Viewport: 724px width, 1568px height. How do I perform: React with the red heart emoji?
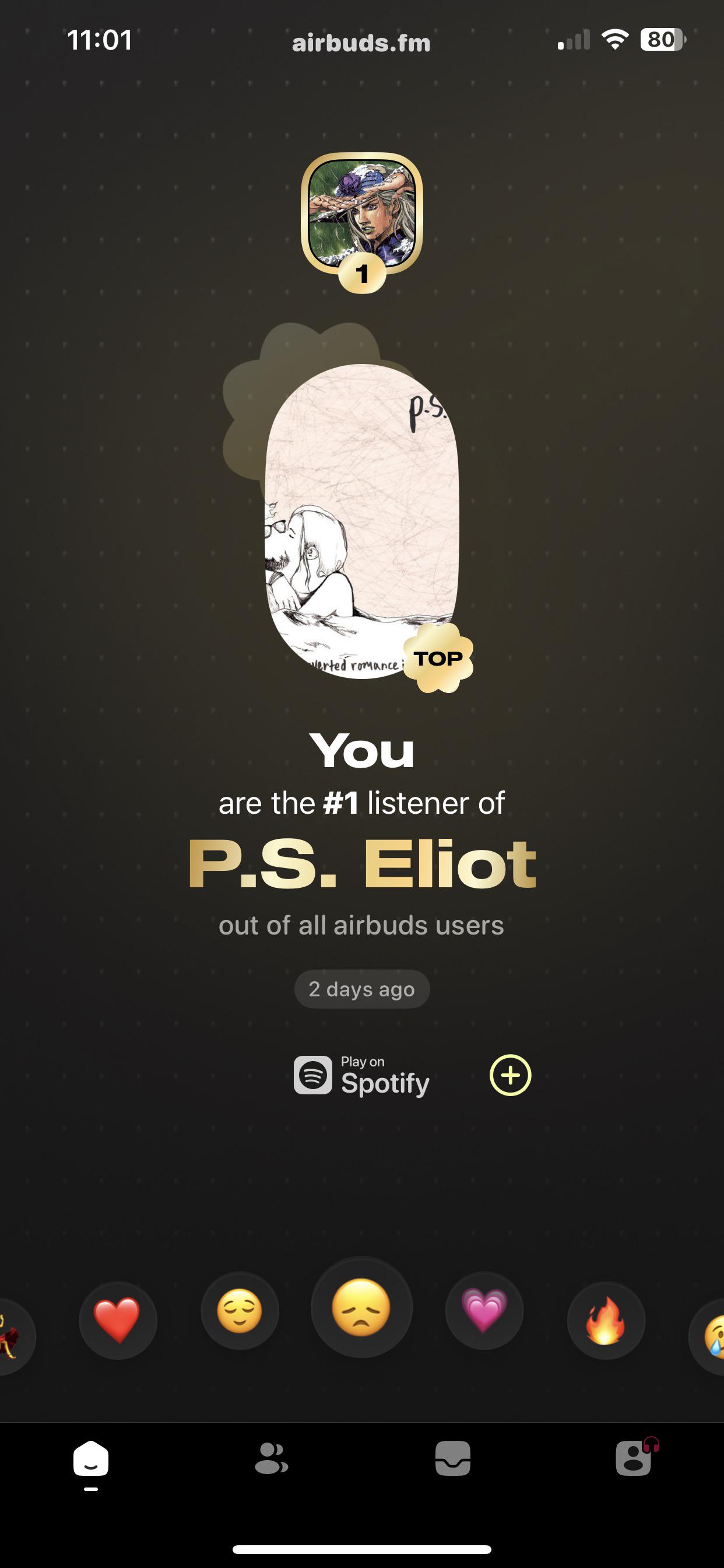click(x=118, y=1319)
